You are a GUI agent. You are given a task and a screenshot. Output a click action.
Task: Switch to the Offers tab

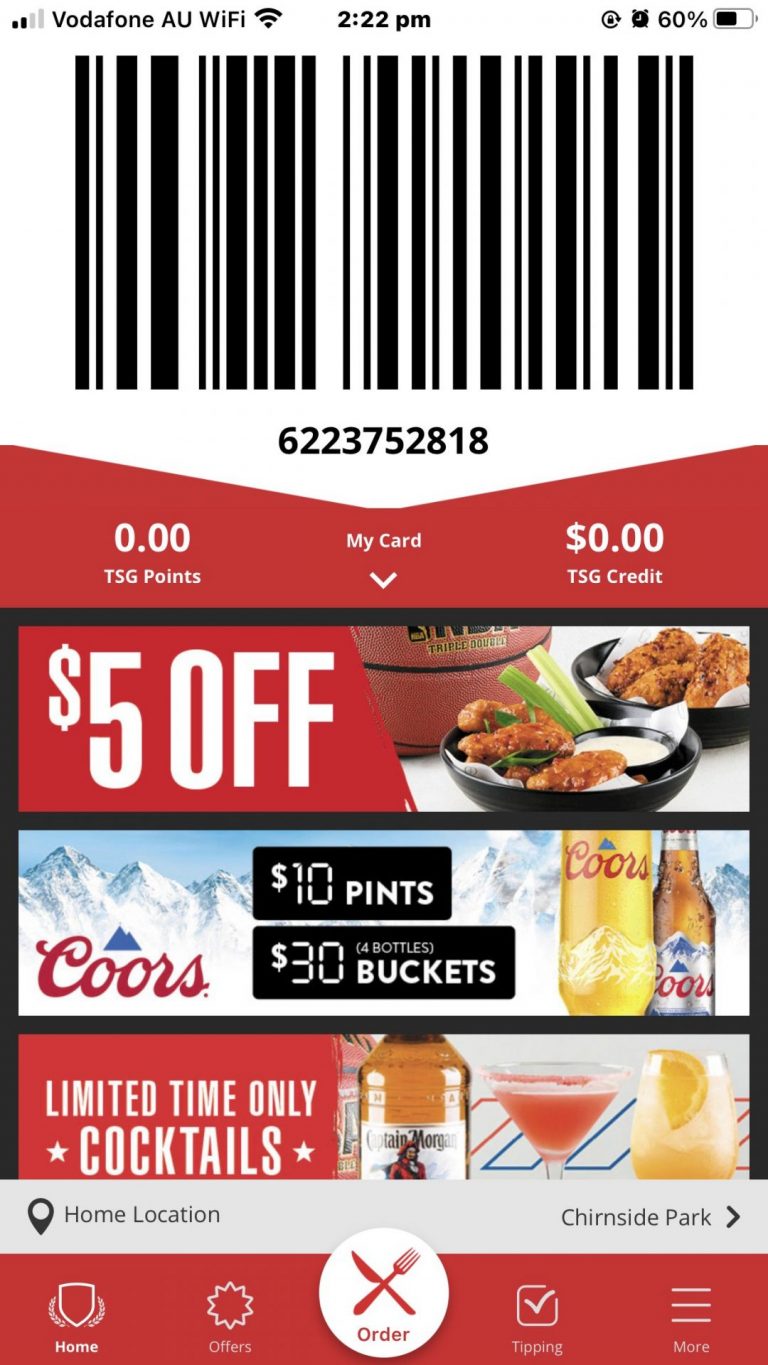click(230, 1318)
